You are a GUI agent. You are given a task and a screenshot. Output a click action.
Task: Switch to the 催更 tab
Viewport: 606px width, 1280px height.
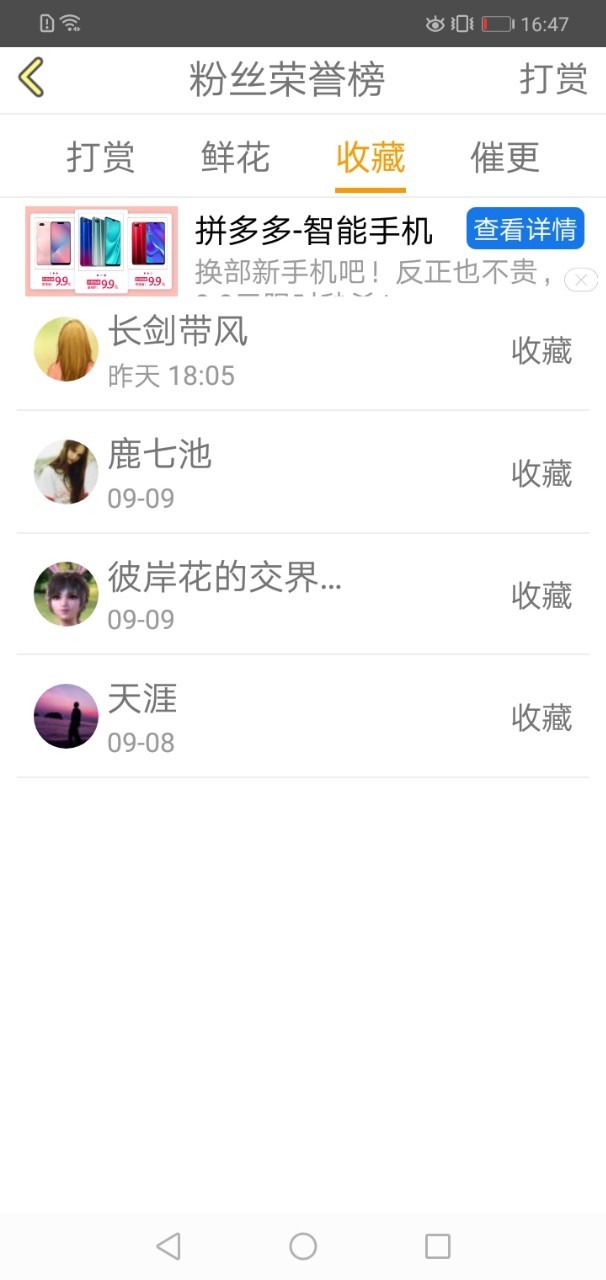coord(505,157)
